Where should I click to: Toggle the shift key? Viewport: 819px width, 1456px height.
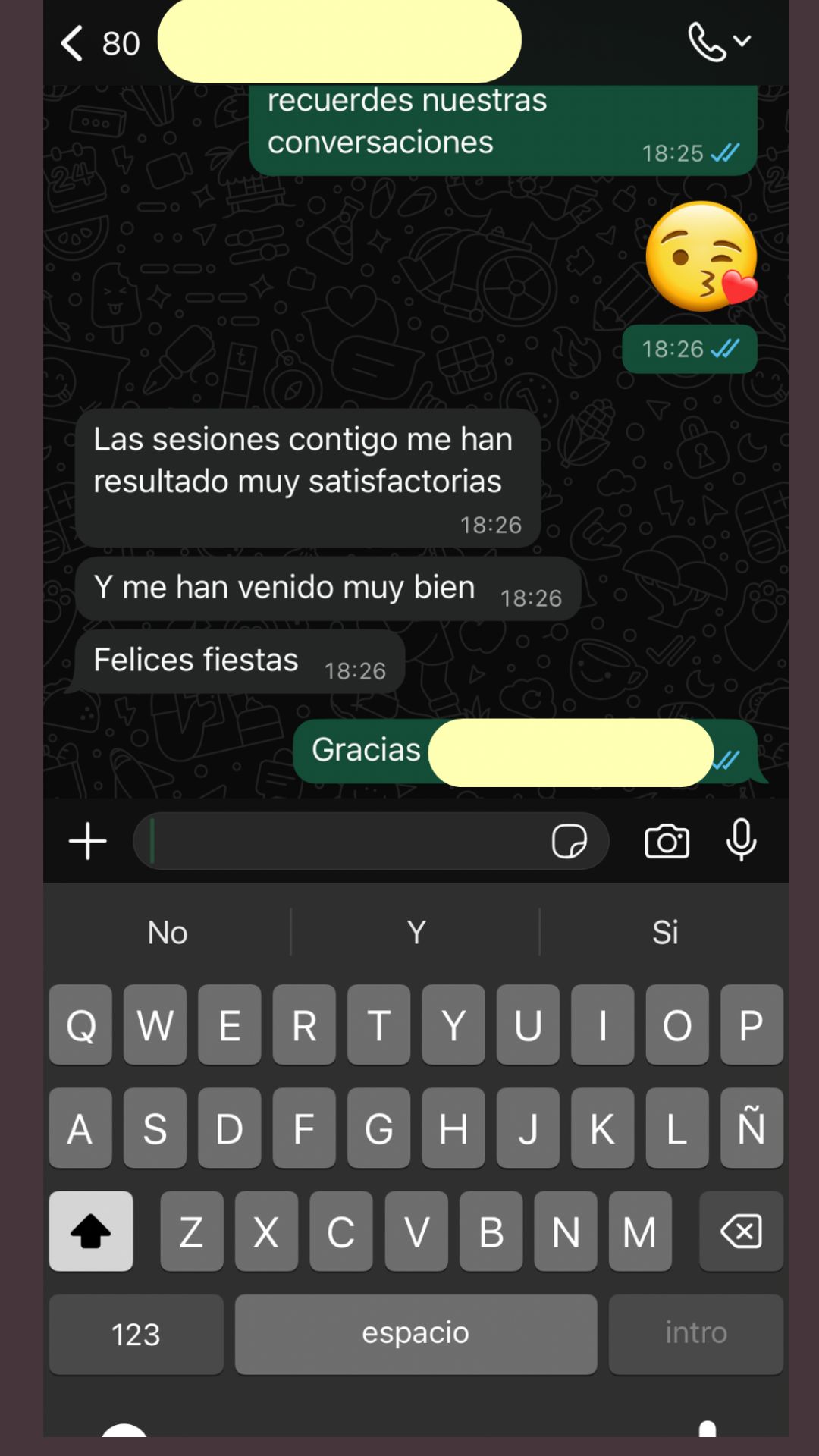coord(91,1231)
